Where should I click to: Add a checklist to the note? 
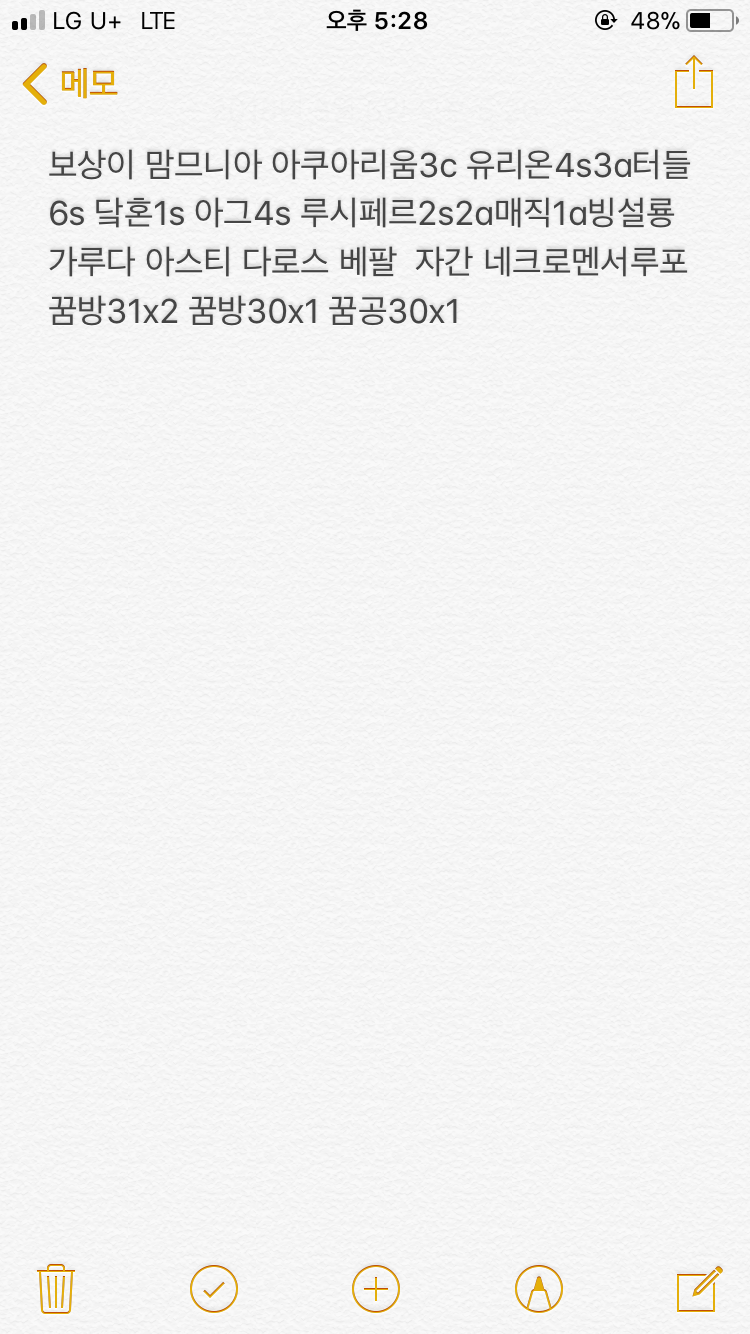pos(214,1288)
